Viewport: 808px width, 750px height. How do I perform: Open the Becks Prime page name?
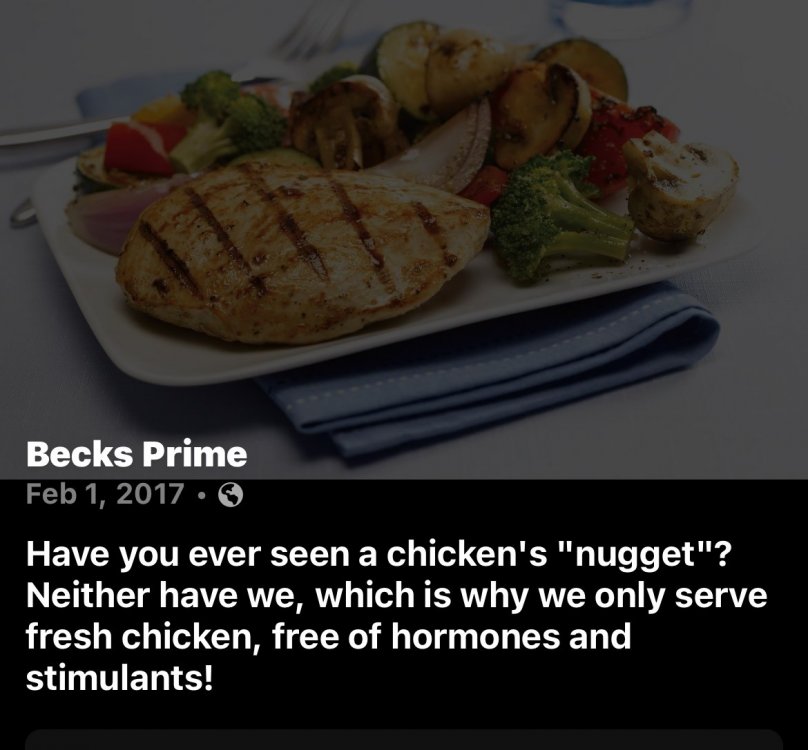pyautogui.click(x=136, y=454)
